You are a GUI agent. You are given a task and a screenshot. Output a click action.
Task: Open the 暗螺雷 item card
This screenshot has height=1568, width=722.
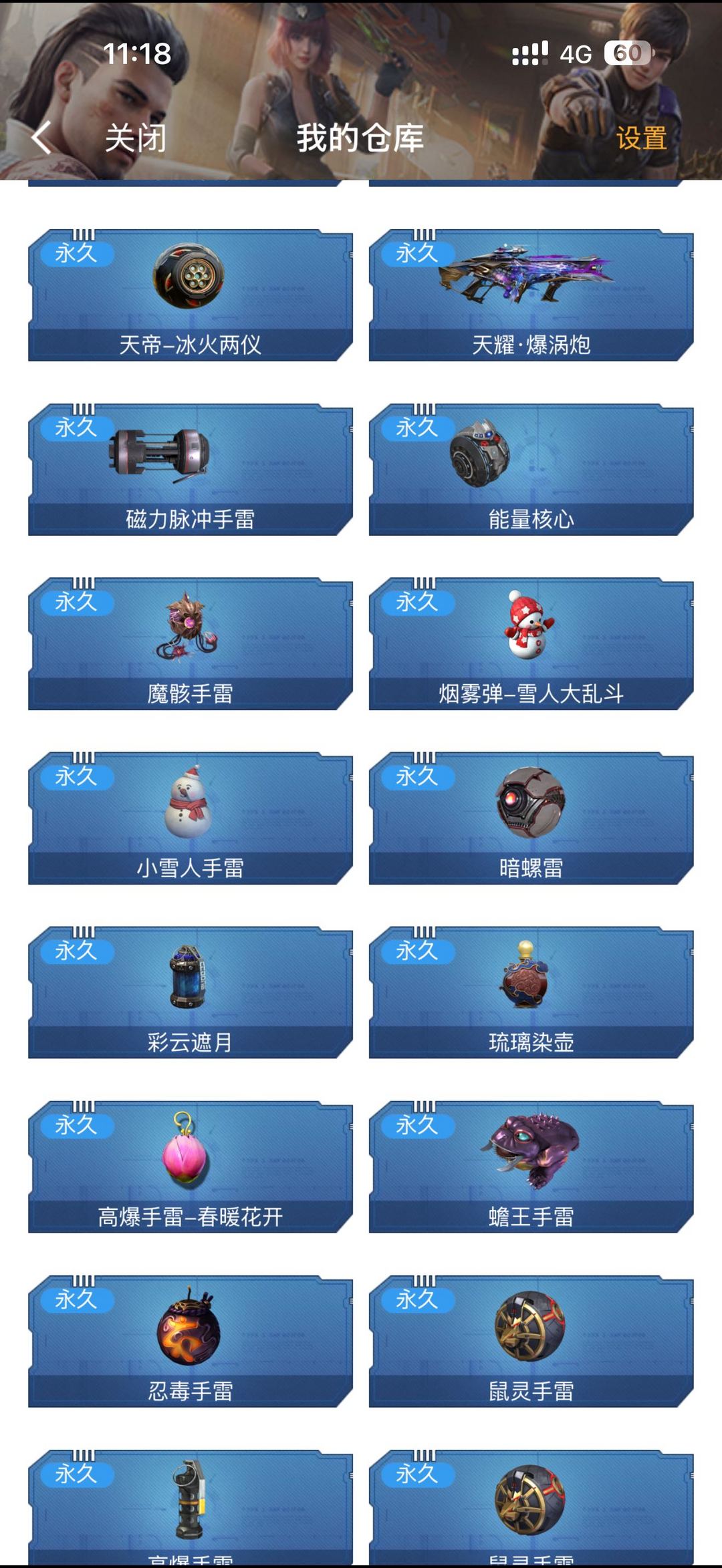point(531,818)
